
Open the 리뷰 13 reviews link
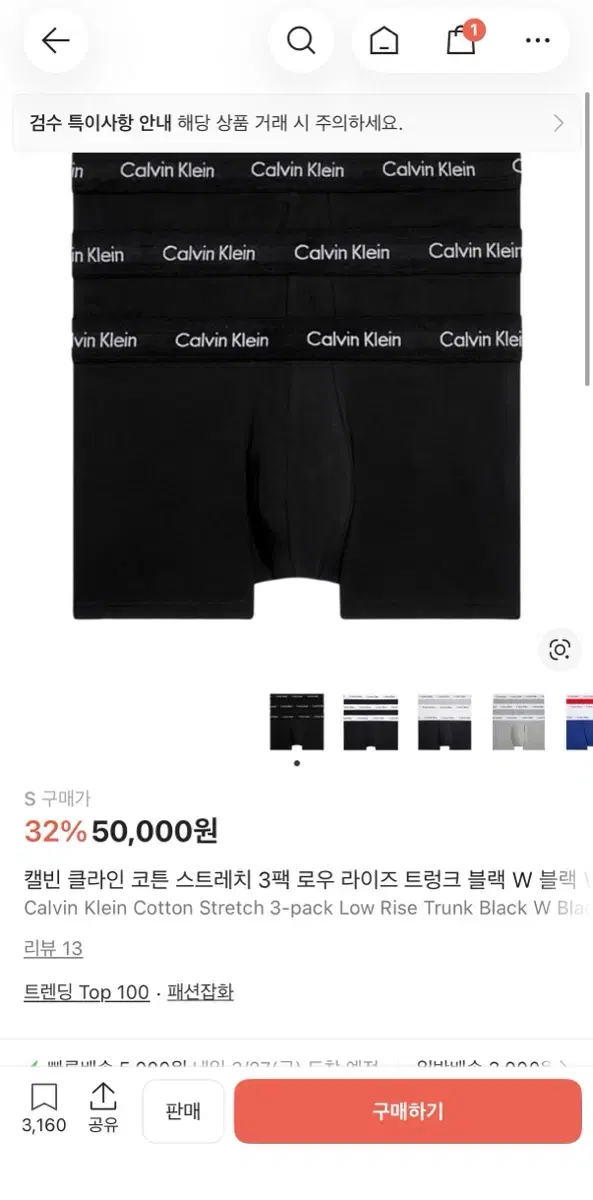point(53,948)
